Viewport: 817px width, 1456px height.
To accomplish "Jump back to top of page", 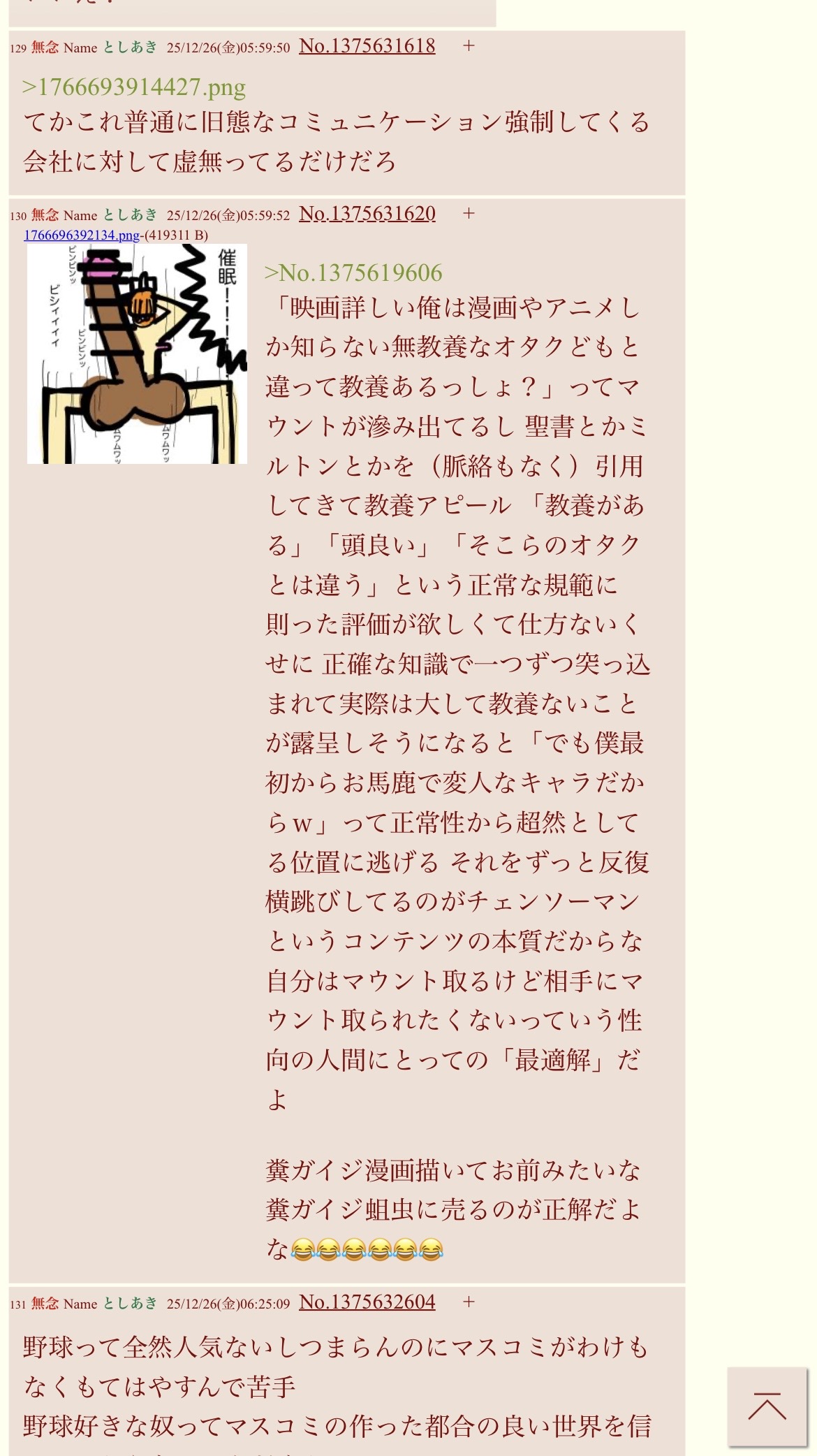I will [x=767, y=1406].
